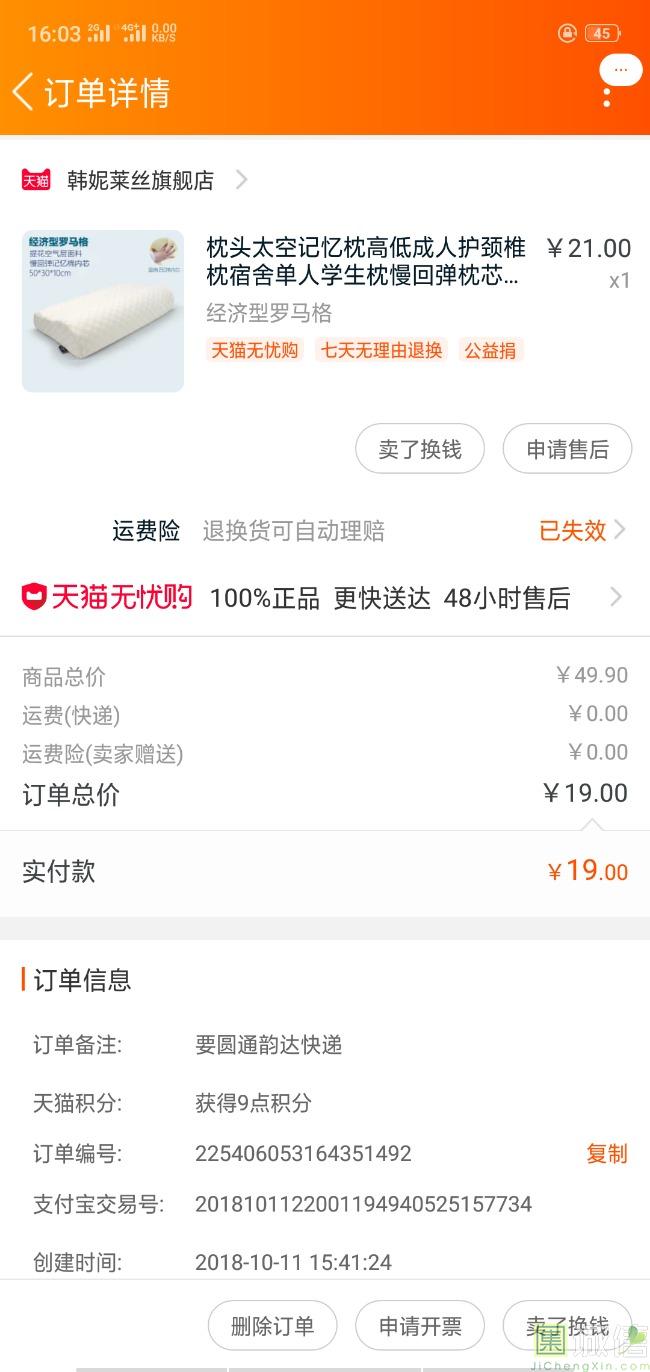Tap the bottom bar 卖了换钱 button
Image resolution: width=650 pixels, height=1372 pixels.
[x=567, y=1326]
